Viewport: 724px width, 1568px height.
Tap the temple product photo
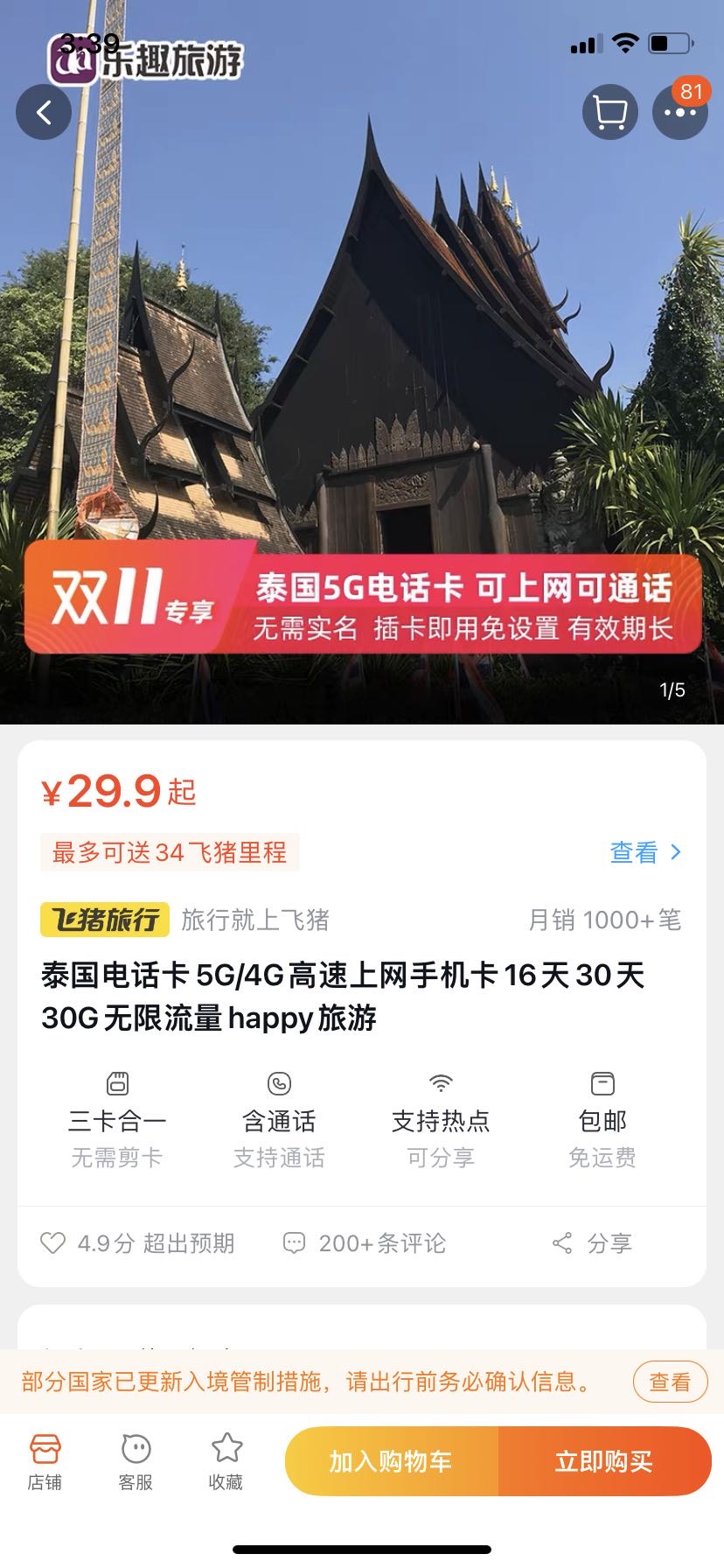point(362,350)
